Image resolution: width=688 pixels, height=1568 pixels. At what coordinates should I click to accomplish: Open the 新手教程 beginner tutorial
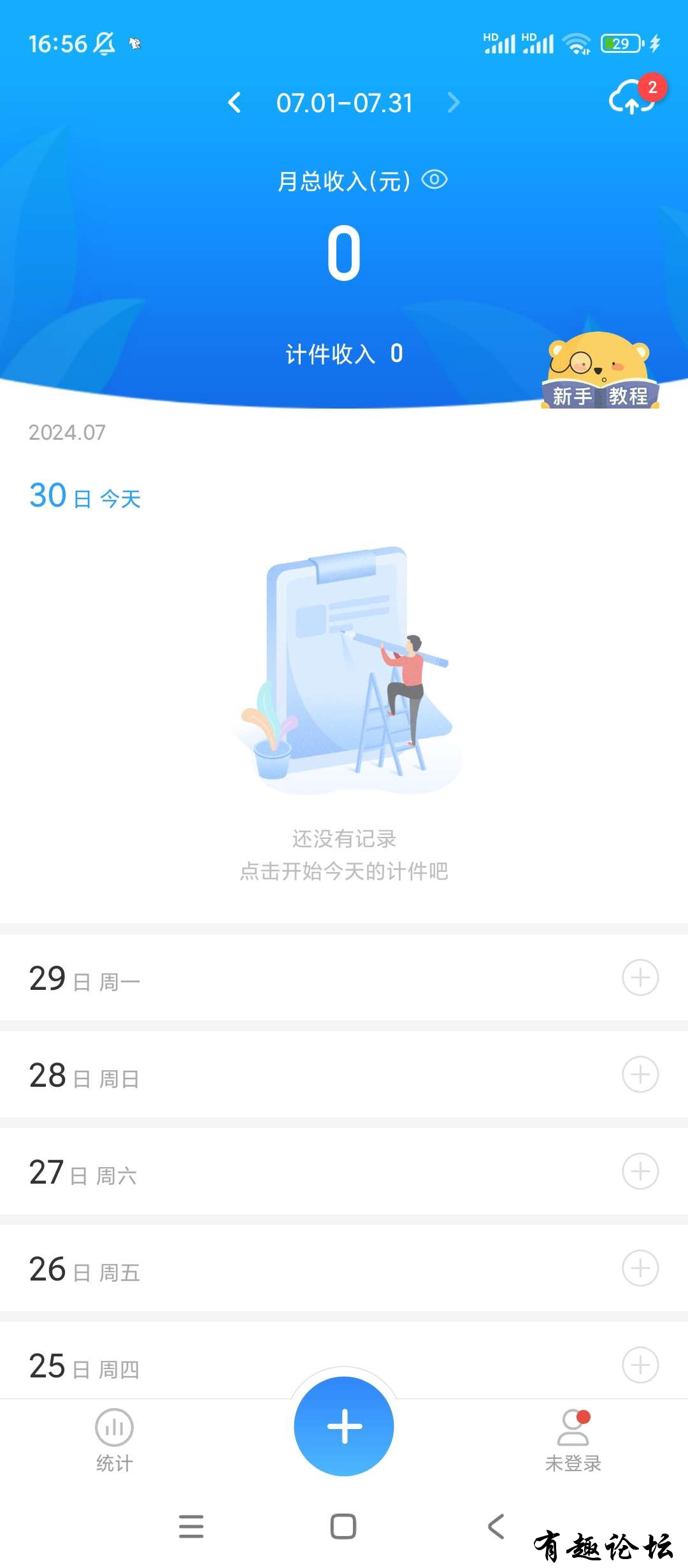pyautogui.click(x=599, y=373)
